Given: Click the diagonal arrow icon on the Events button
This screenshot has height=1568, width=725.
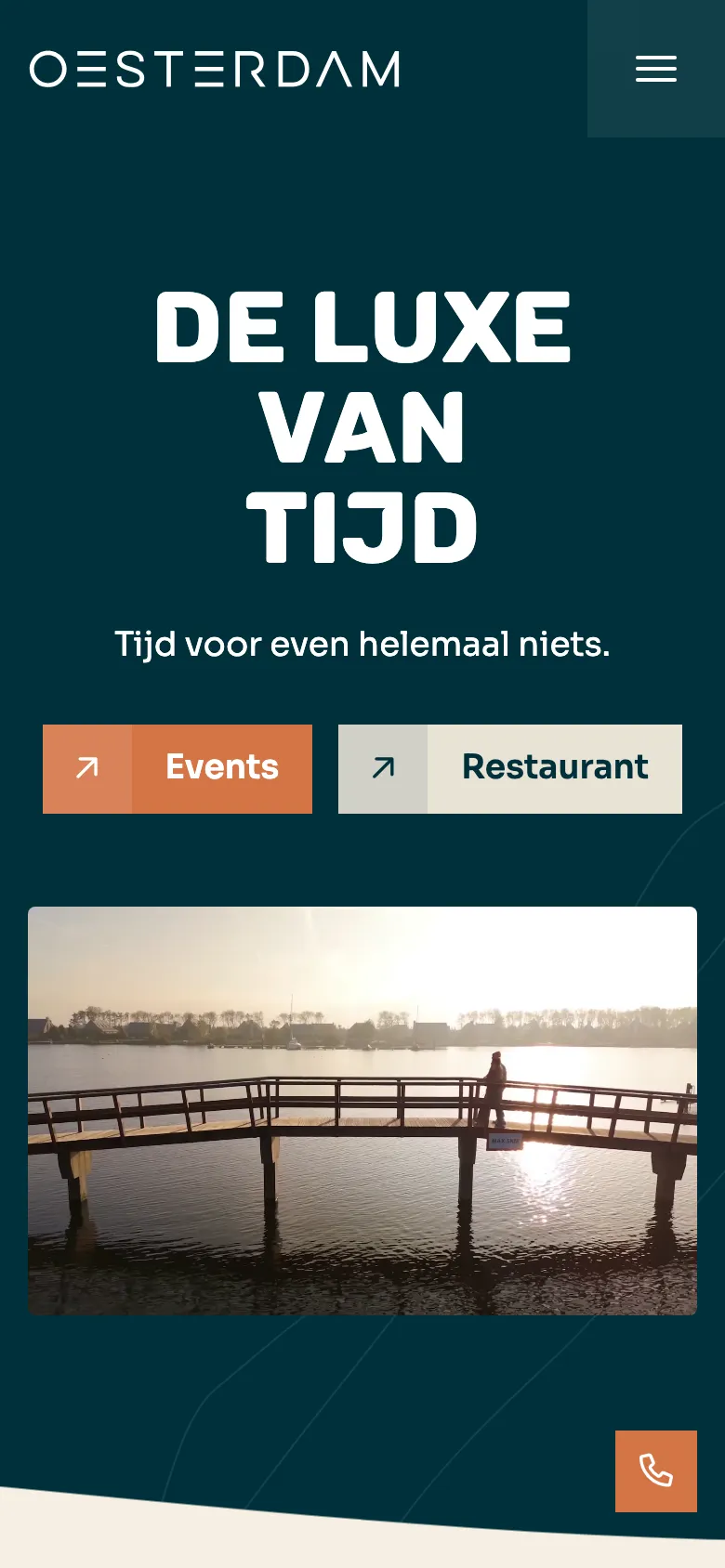Looking at the screenshot, I should click(86, 768).
